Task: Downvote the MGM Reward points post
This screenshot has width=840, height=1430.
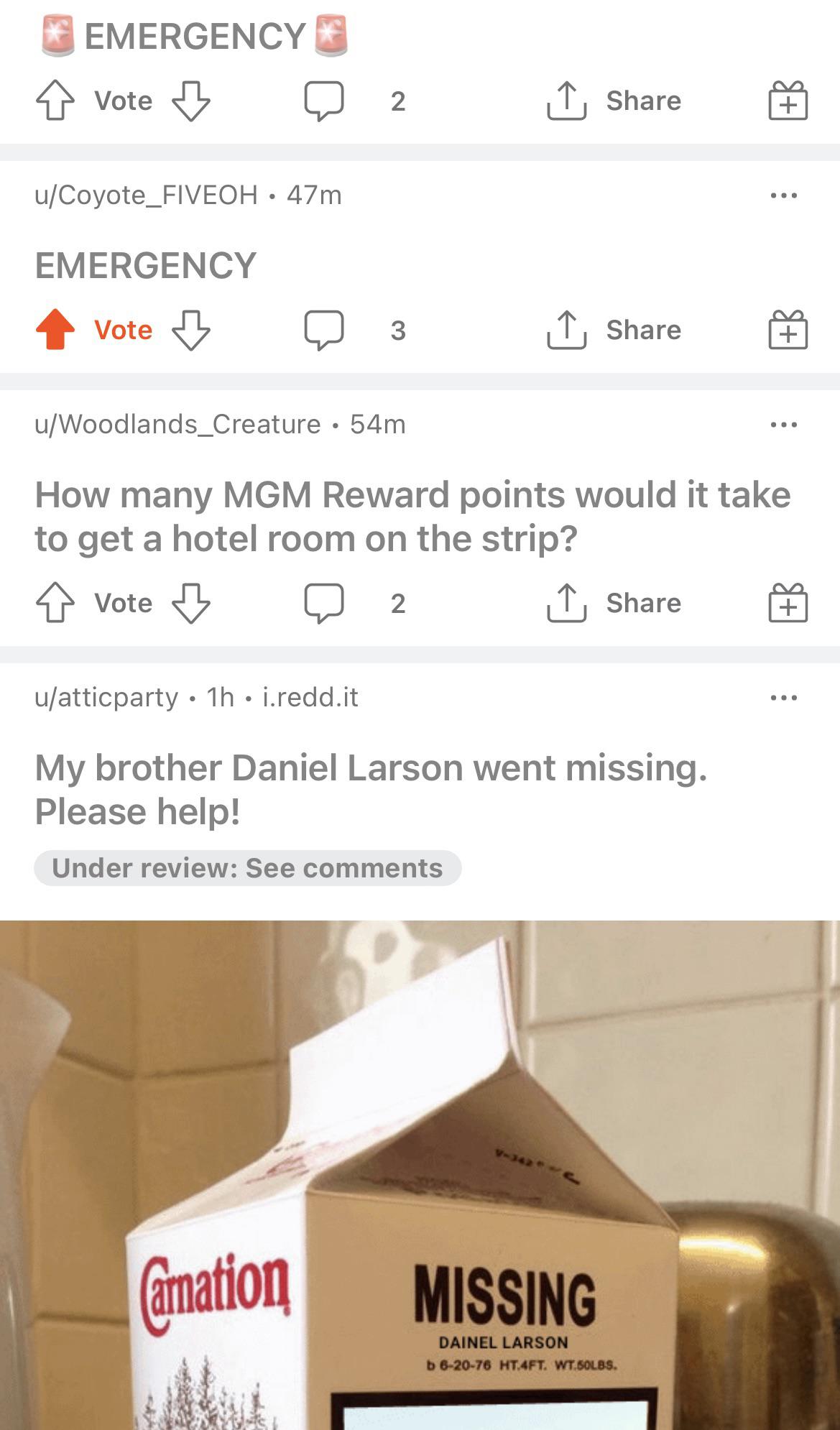Action: pyautogui.click(x=190, y=603)
